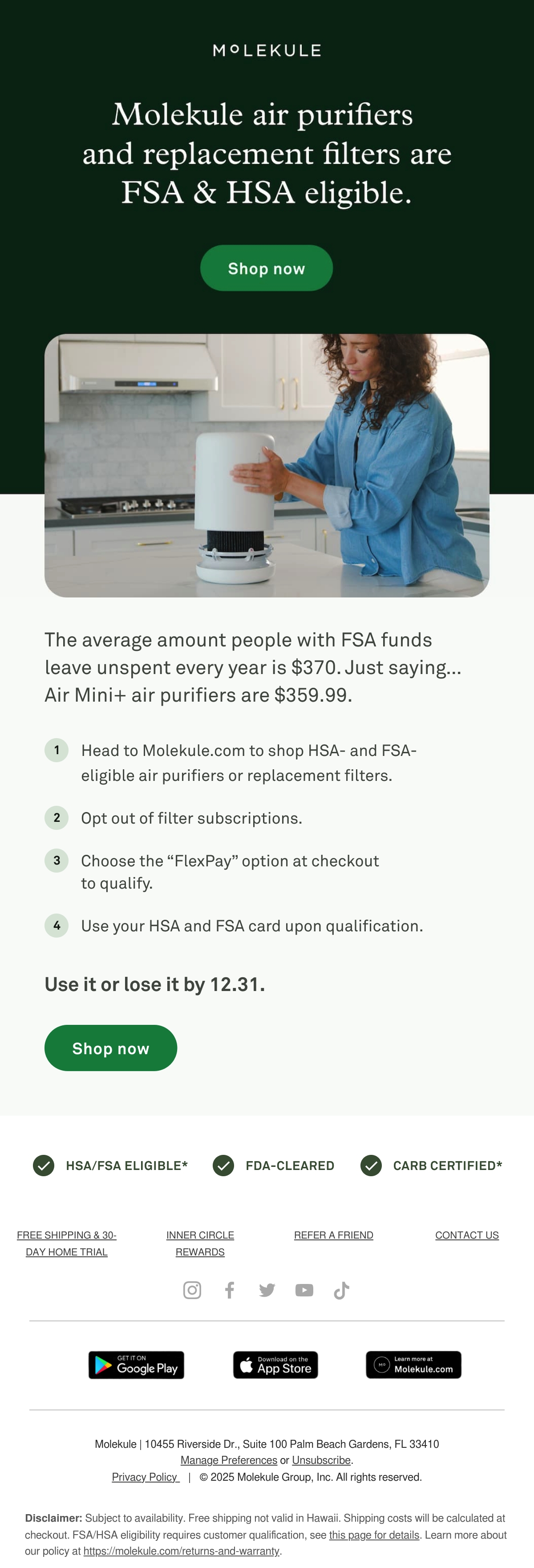534x1568 pixels.
Task: Download the app from the App Store
Action: pos(275,1365)
